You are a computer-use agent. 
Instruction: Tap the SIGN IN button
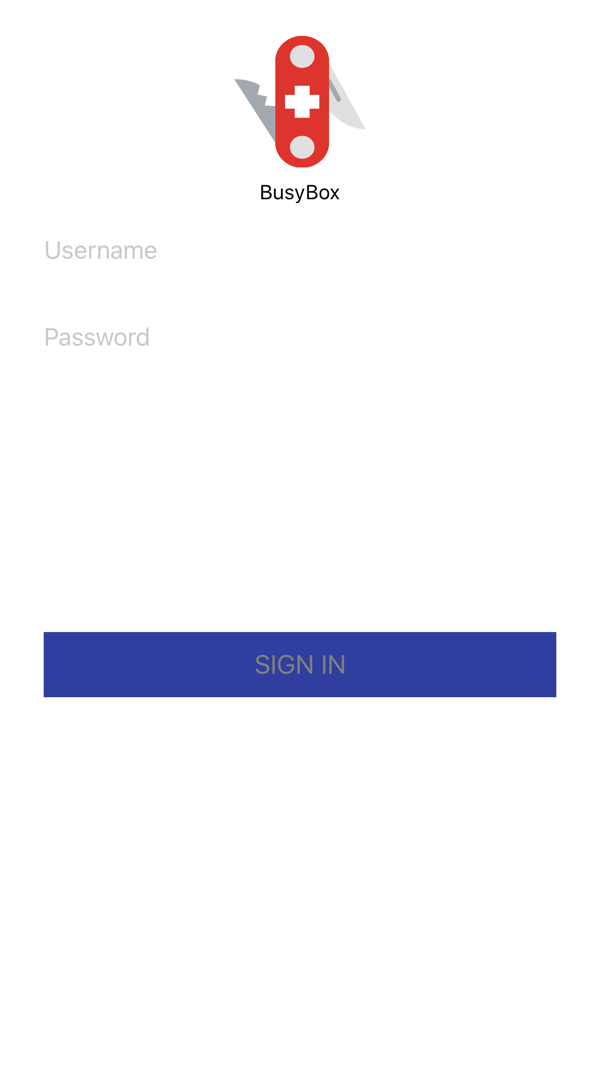tap(299, 664)
